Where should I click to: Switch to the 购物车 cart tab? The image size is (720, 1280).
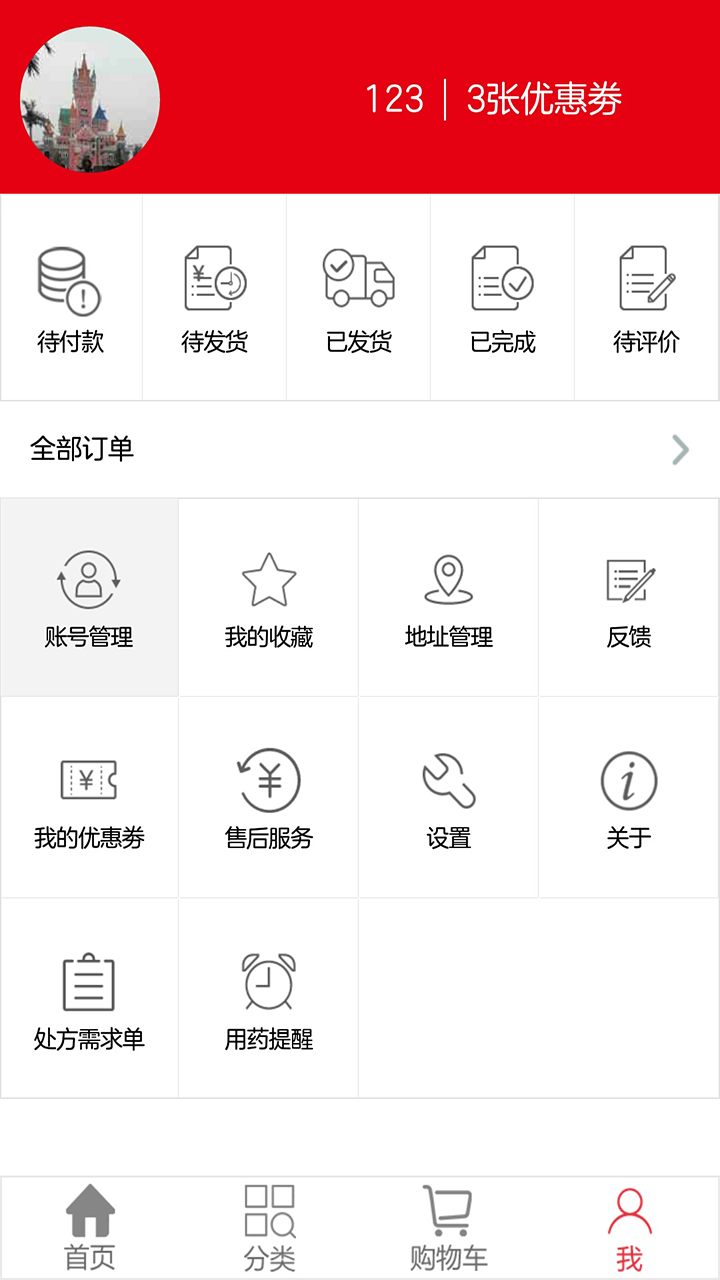coord(449,1228)
